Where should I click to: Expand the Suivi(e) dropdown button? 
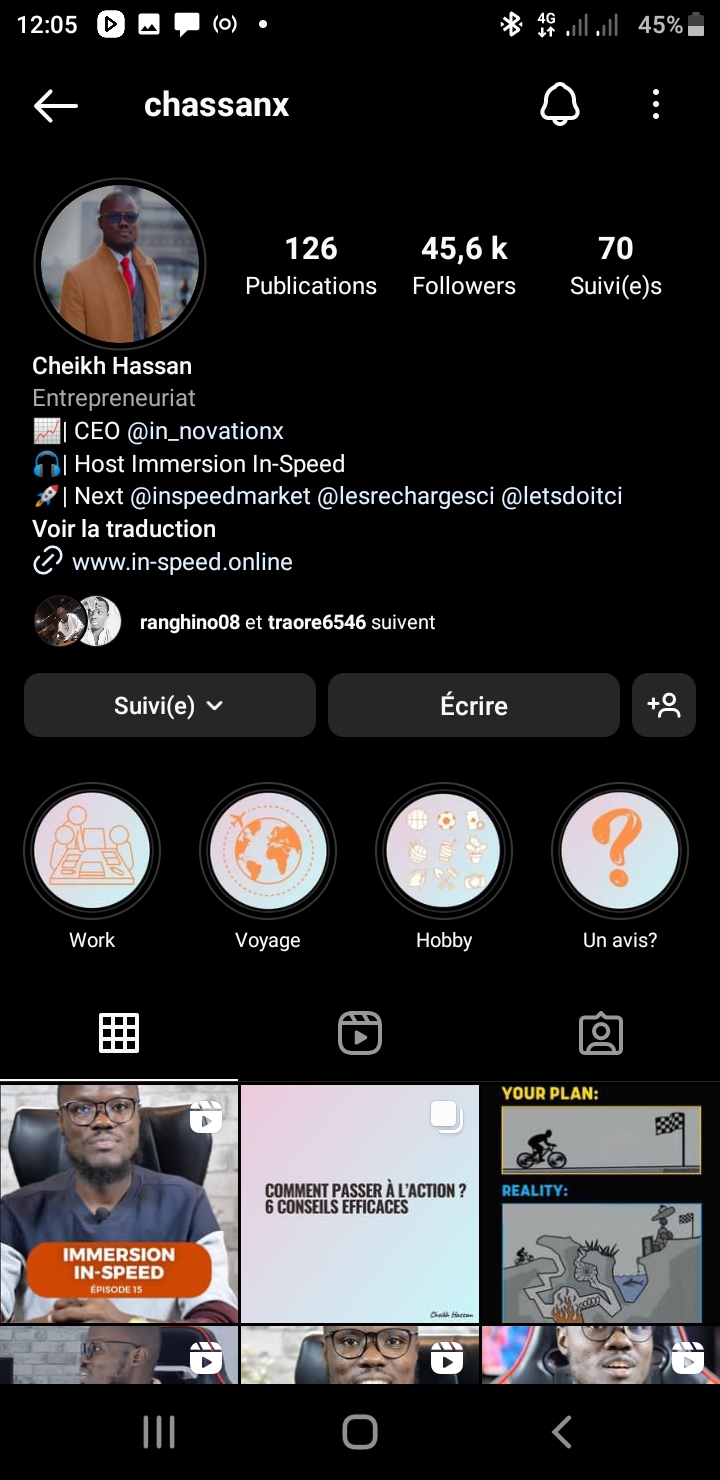click(x=170, y=705)
